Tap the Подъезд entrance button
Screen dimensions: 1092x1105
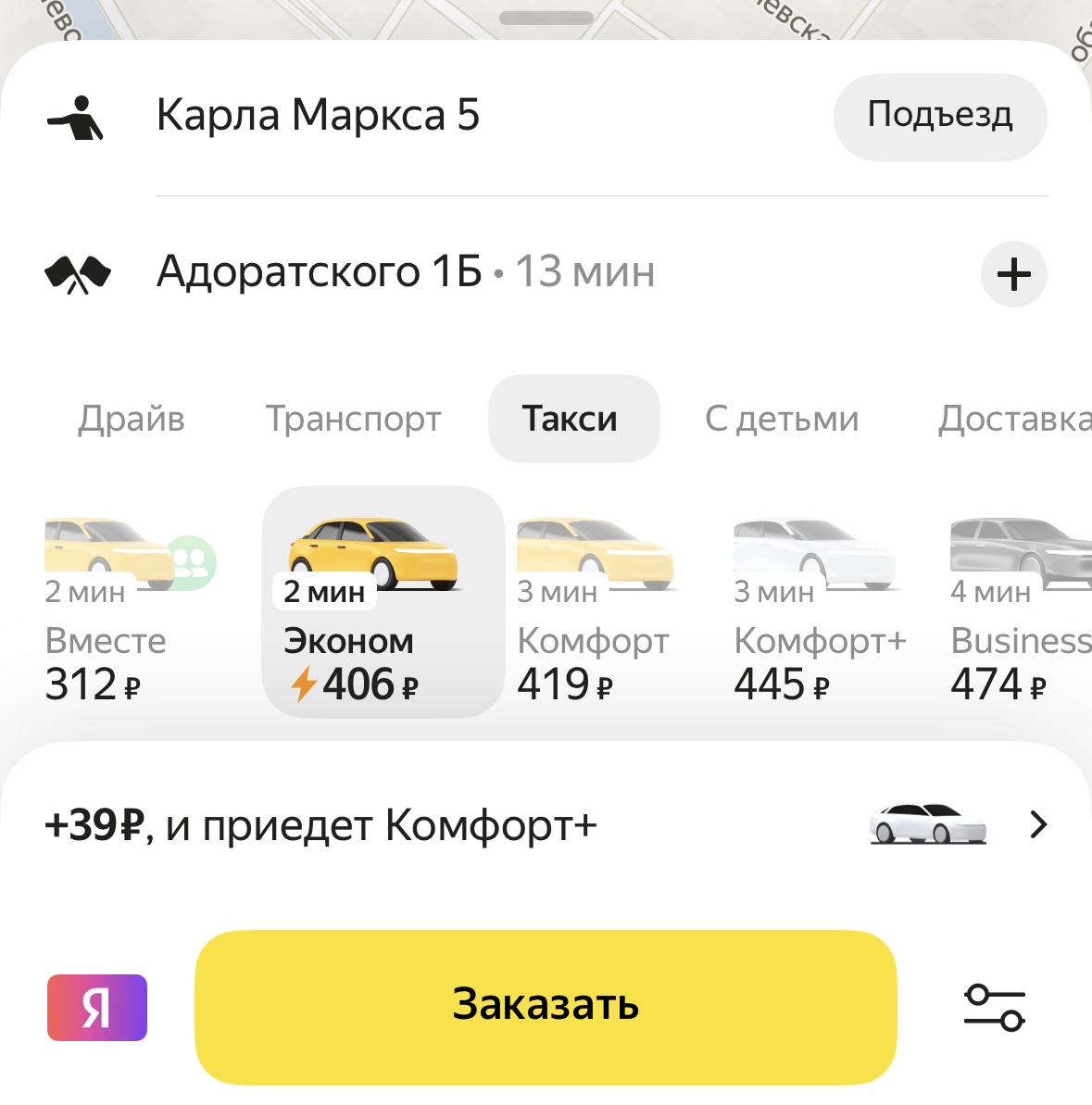[939, 117]
